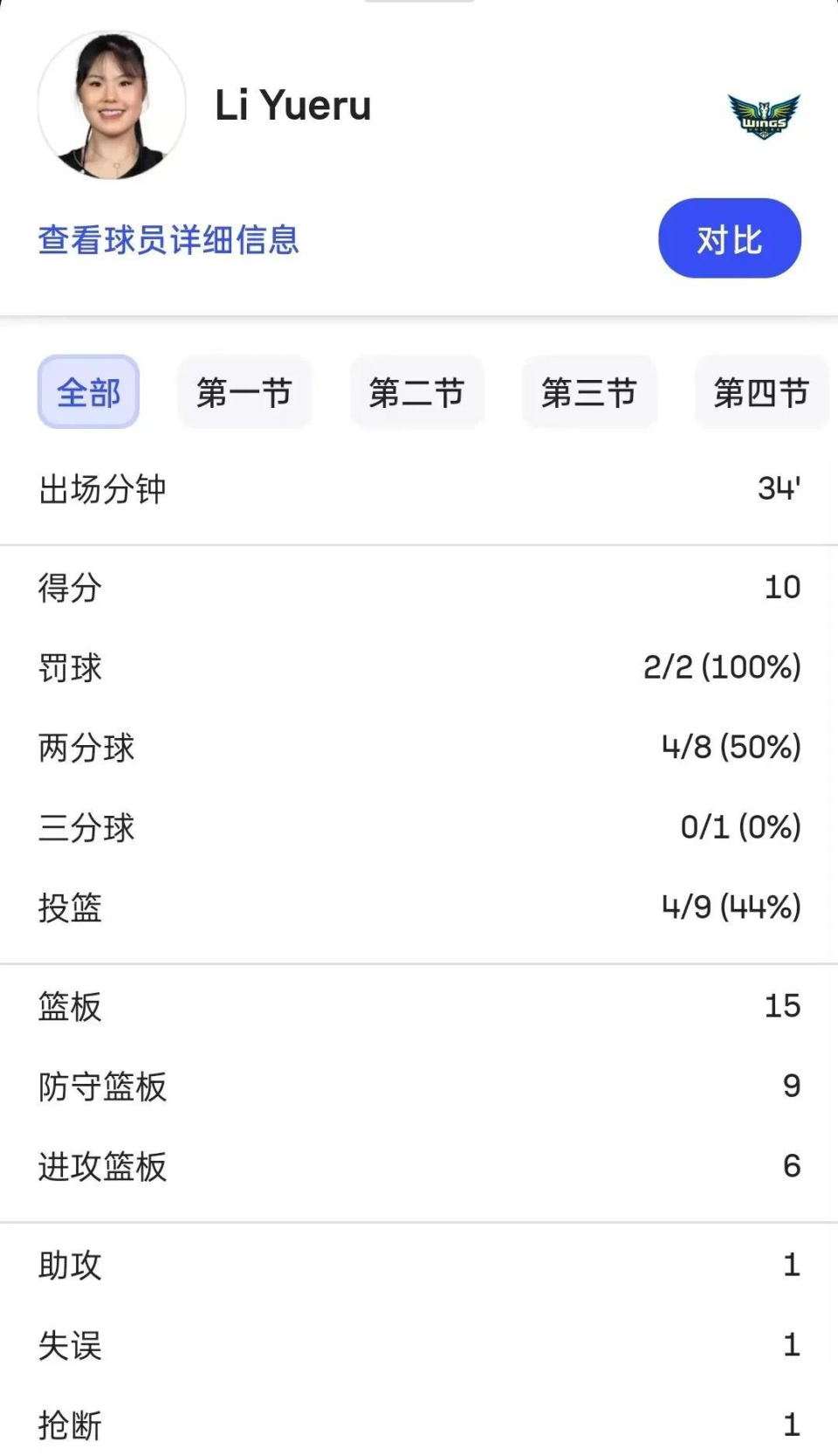
Task: Show stats for 第三节
Action: click(x=589, y=392)
